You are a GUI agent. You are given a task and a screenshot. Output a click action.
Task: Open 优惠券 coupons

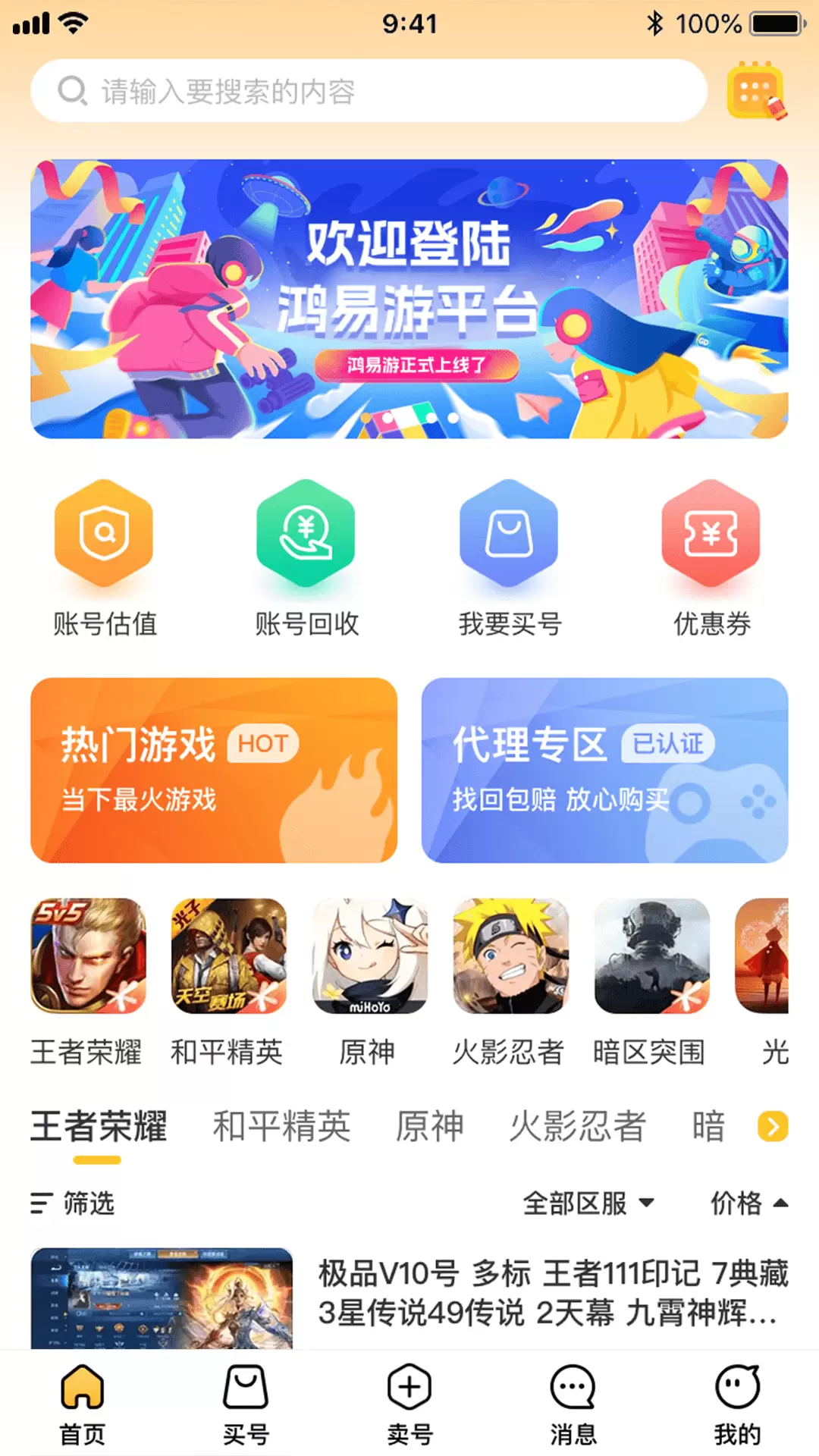click(711, 558)
